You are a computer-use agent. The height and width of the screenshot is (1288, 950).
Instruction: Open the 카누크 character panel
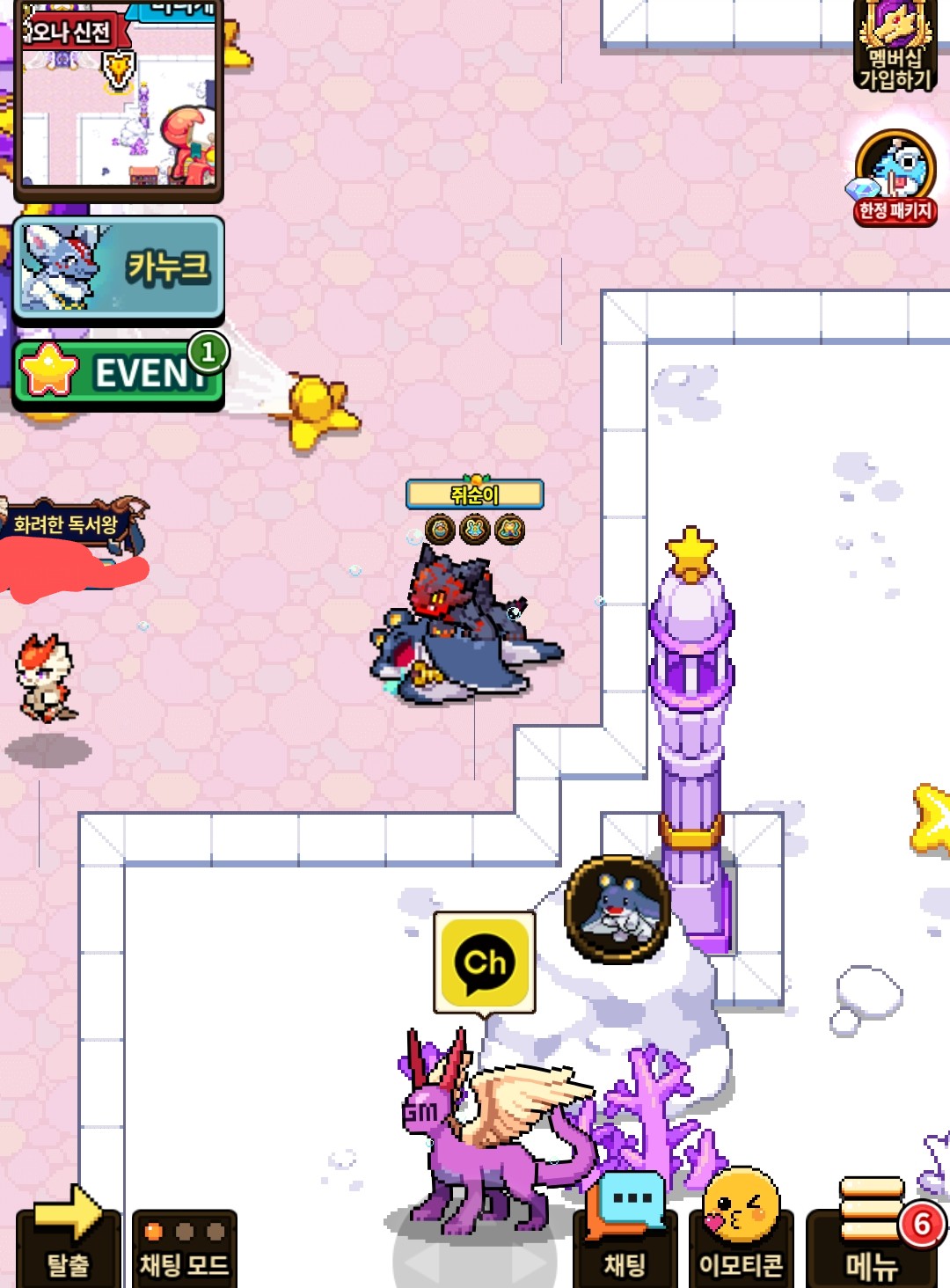[x=119, y=267]
